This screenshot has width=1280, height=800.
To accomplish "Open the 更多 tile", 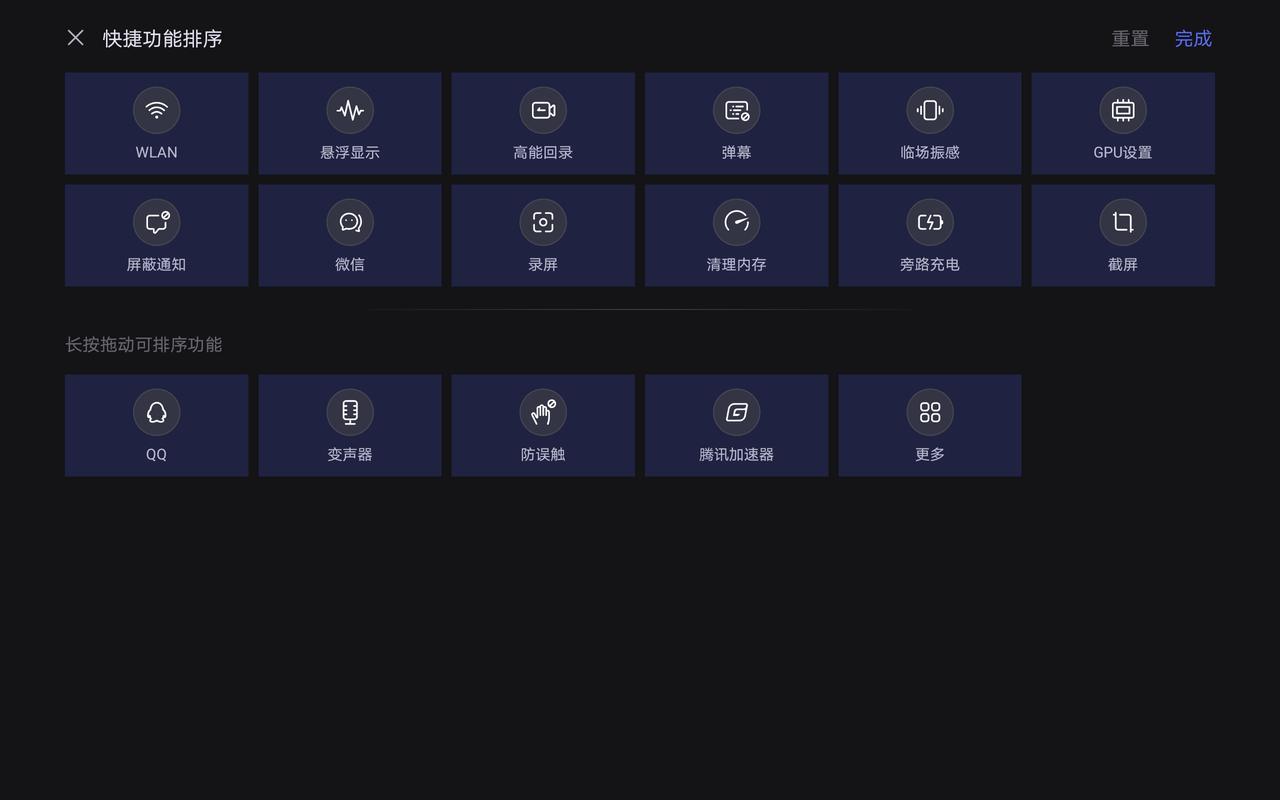I will (x=930, y=426).
